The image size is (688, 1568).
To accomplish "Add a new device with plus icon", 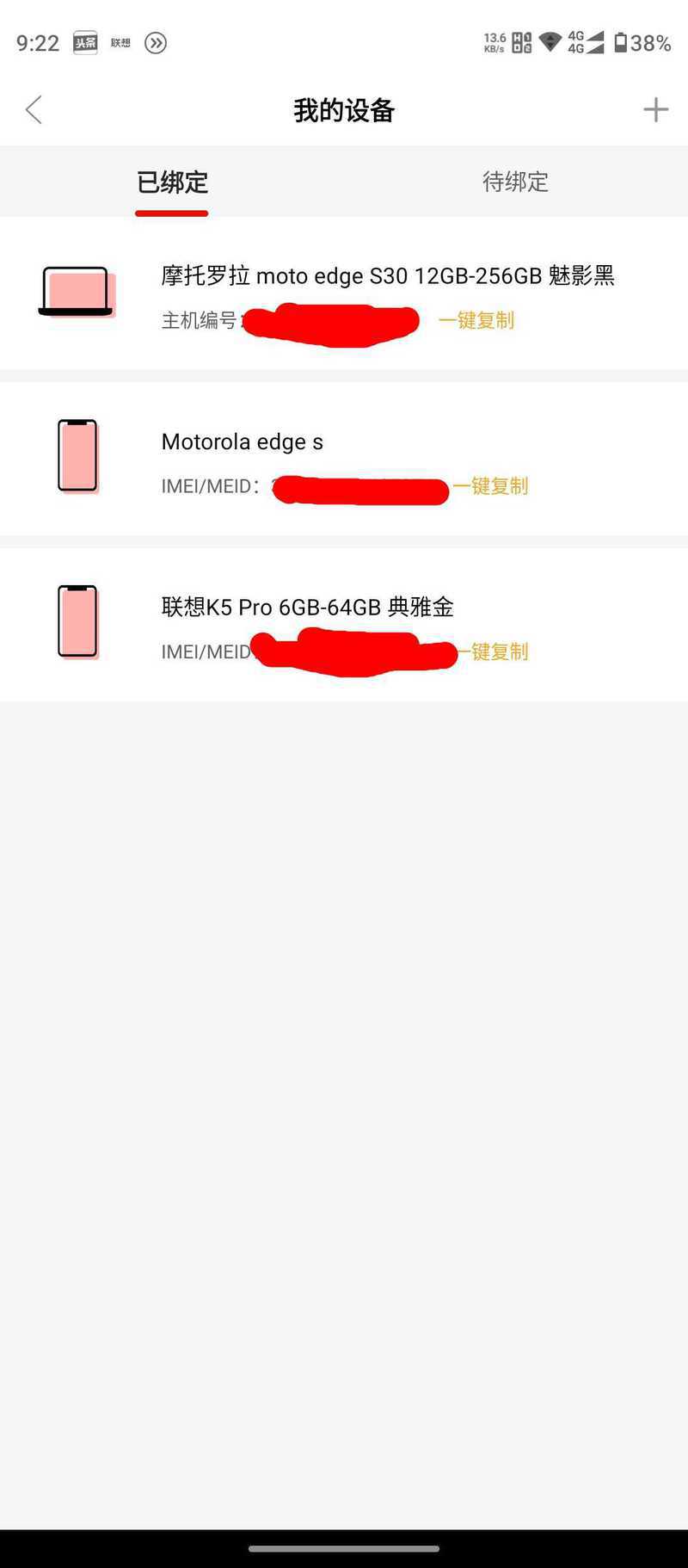I will [655, 110].
